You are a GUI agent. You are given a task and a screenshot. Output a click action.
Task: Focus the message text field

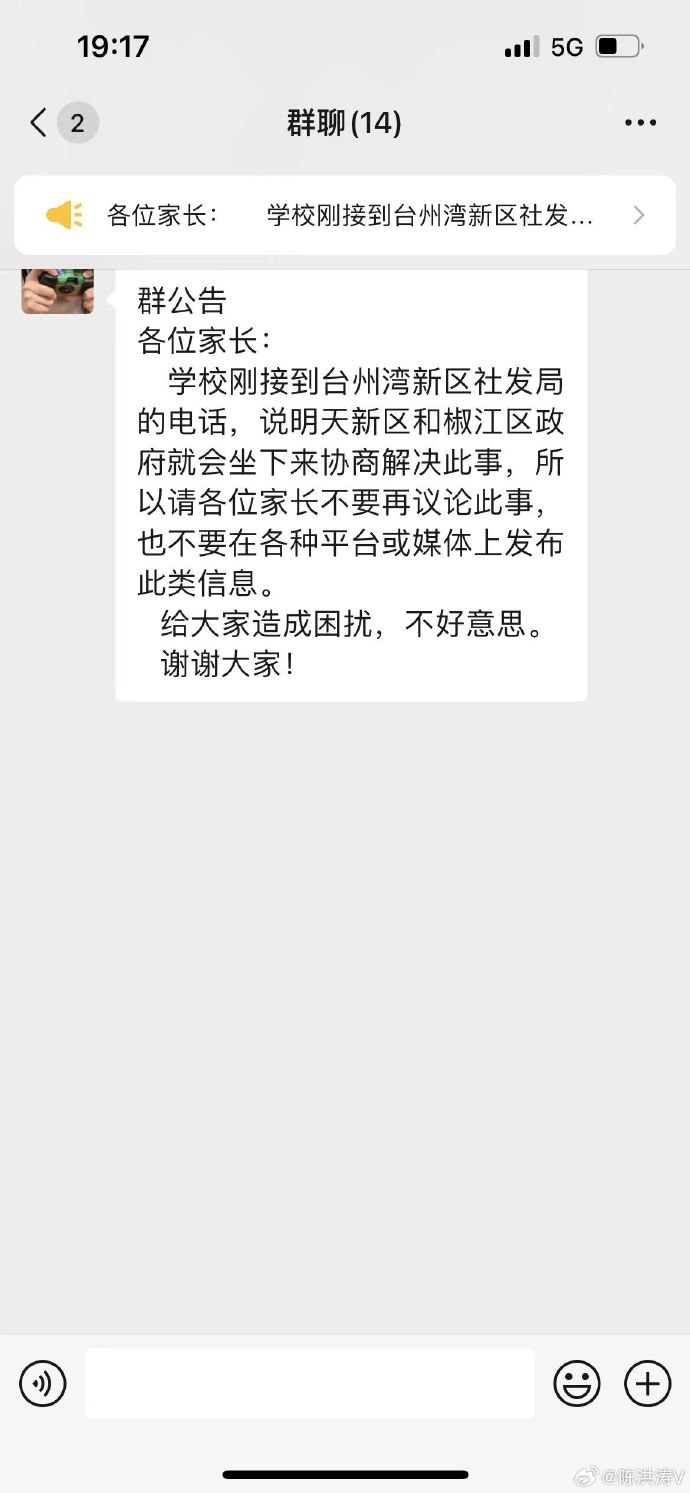pyautogui.click(x=309, y=1383)
